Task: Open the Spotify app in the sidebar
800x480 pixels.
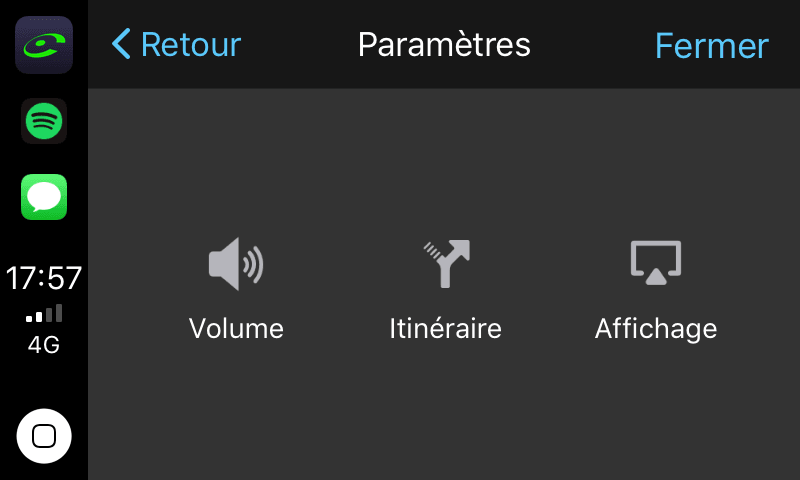Action: pyautogui.click(x=44, y=121)
